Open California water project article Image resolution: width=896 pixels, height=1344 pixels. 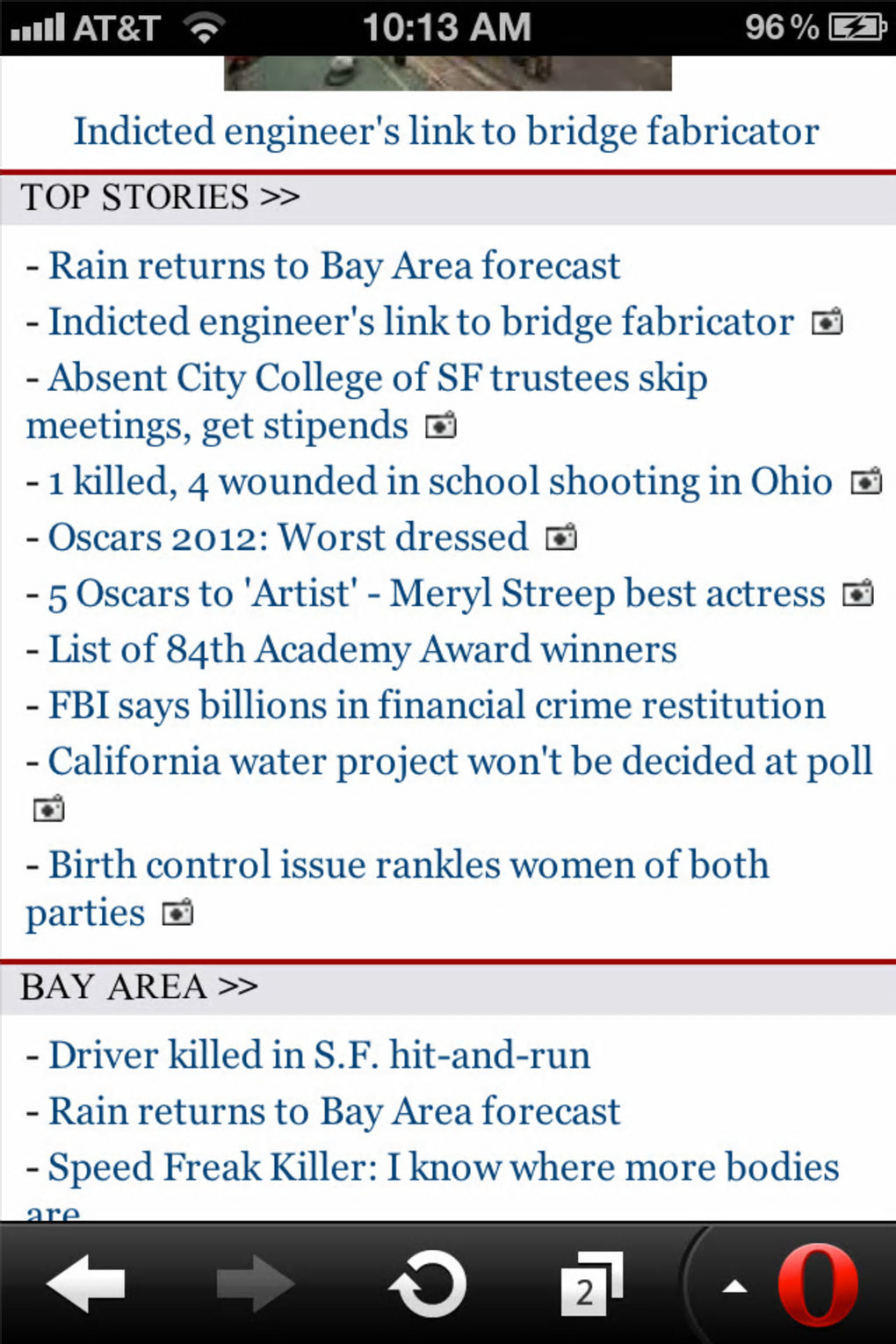click(x=459, y=762)
